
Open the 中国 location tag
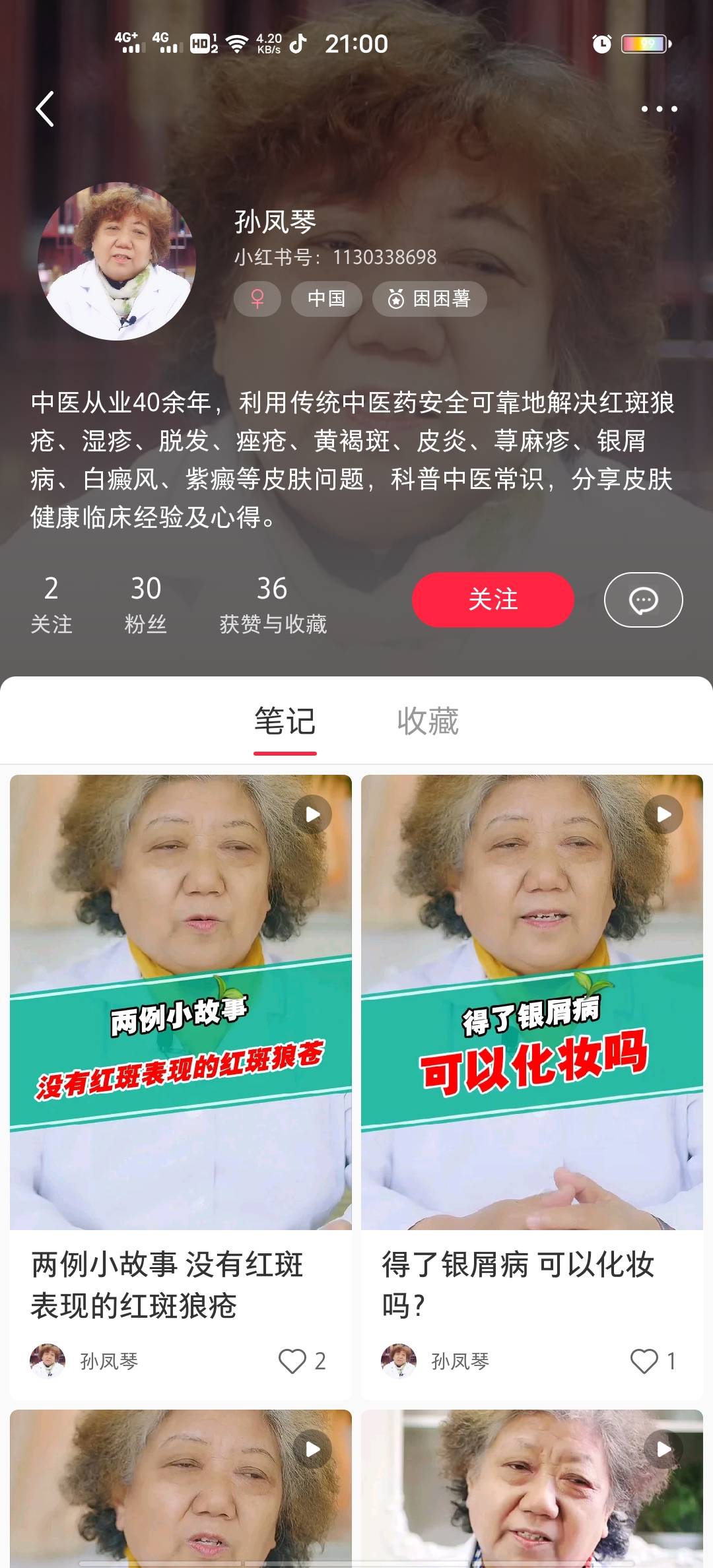327,299
